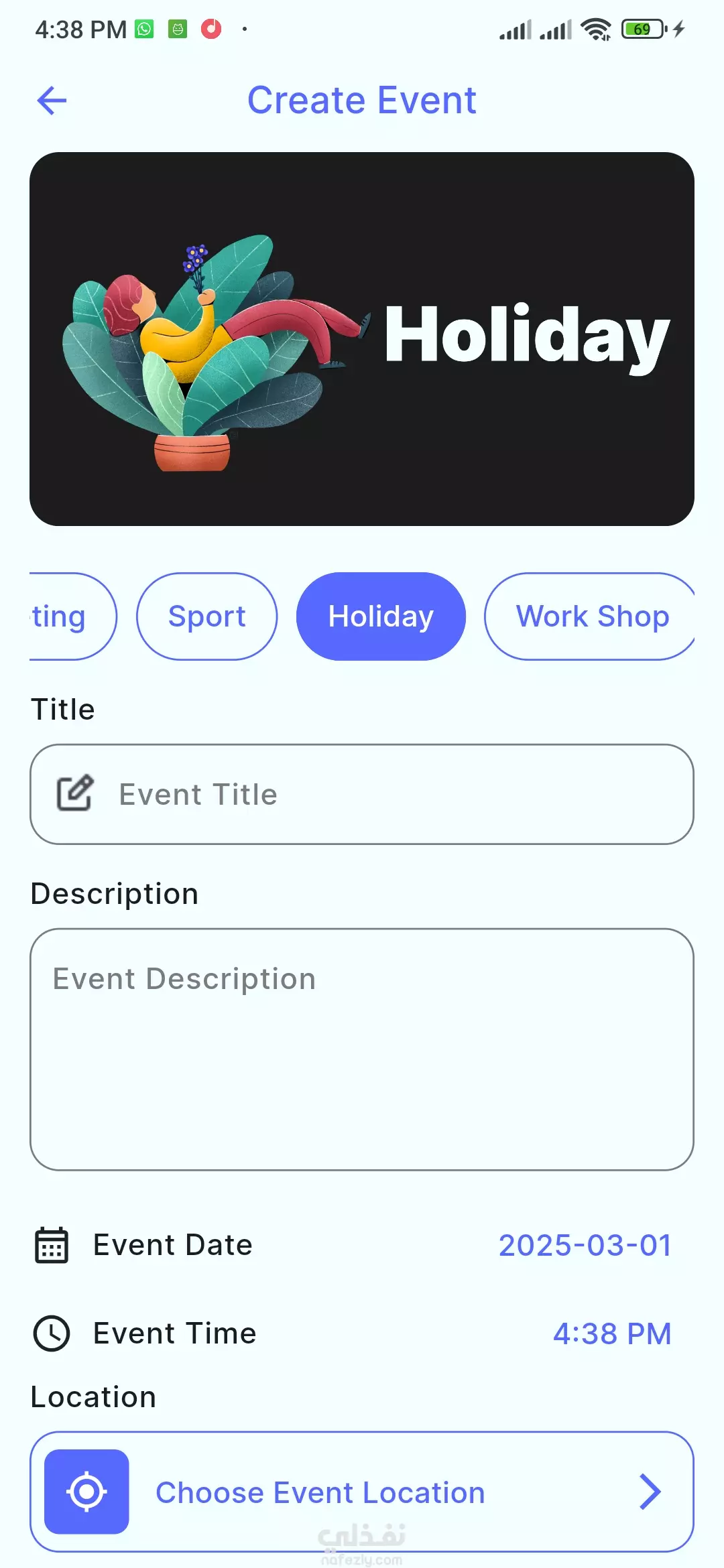The height and width of the screenshot is (1568, 724).
Task: Focus the Event Title field
Action: [362, 794]
